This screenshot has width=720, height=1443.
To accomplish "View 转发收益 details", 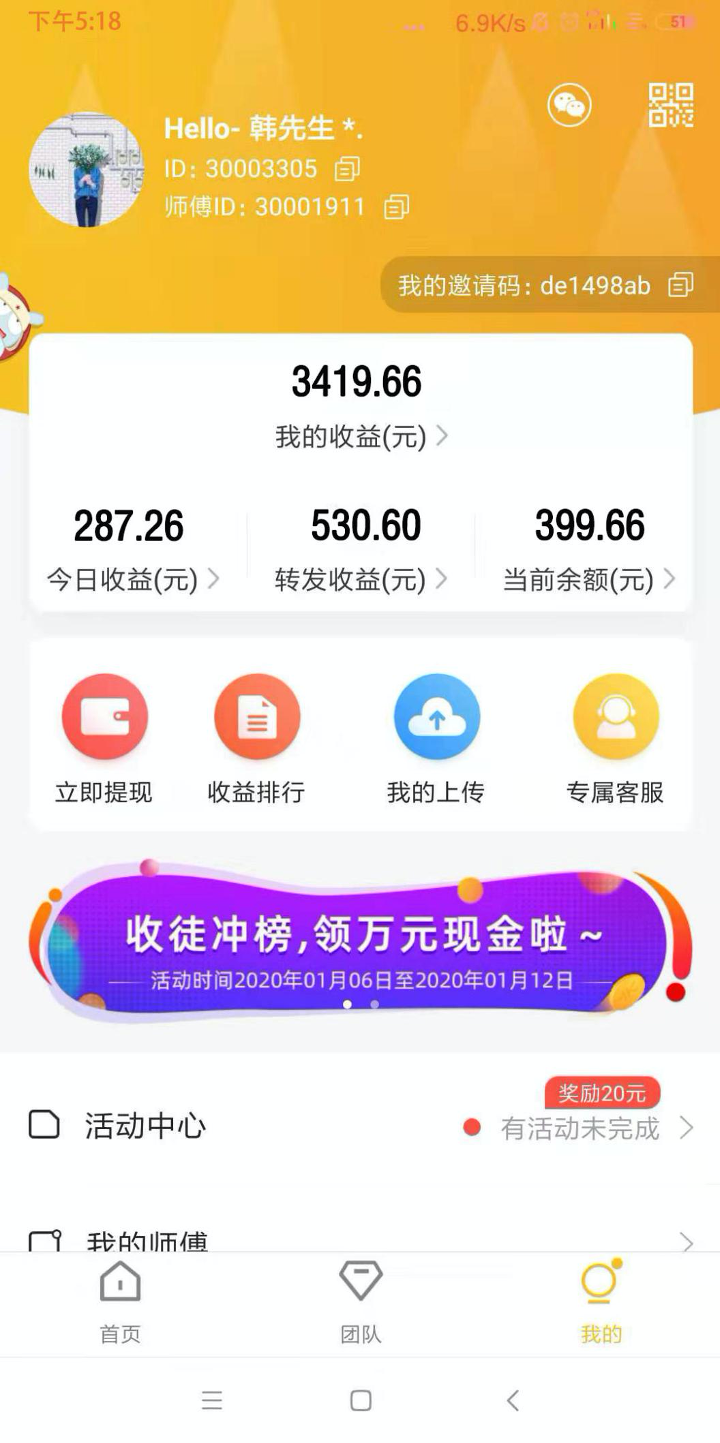I will coord(361,579).
